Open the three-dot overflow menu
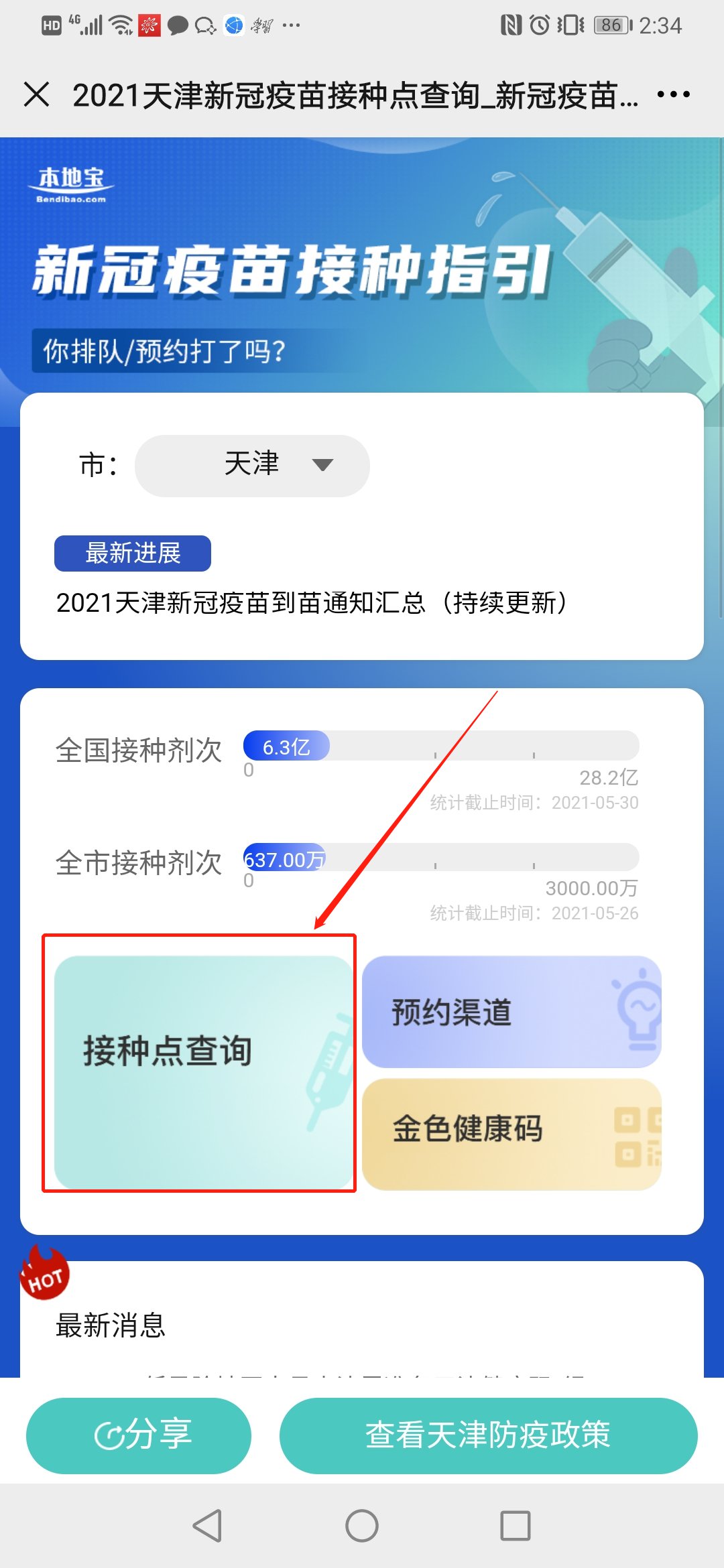 pyautogui.click(x=673, y=94)
